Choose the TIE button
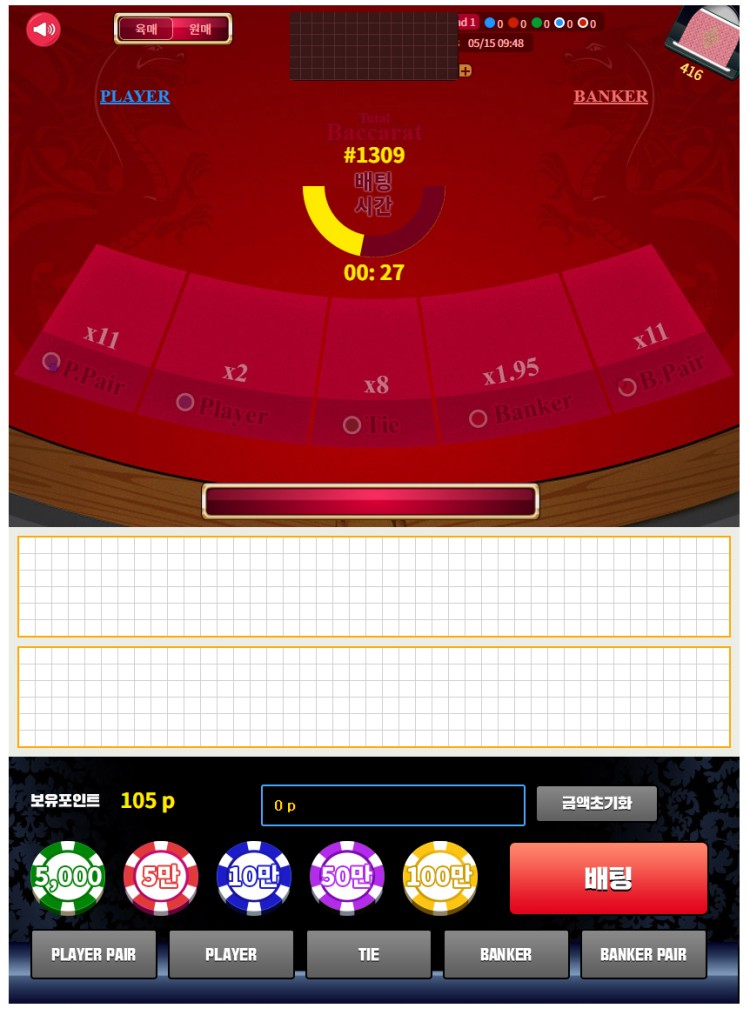 368,954
